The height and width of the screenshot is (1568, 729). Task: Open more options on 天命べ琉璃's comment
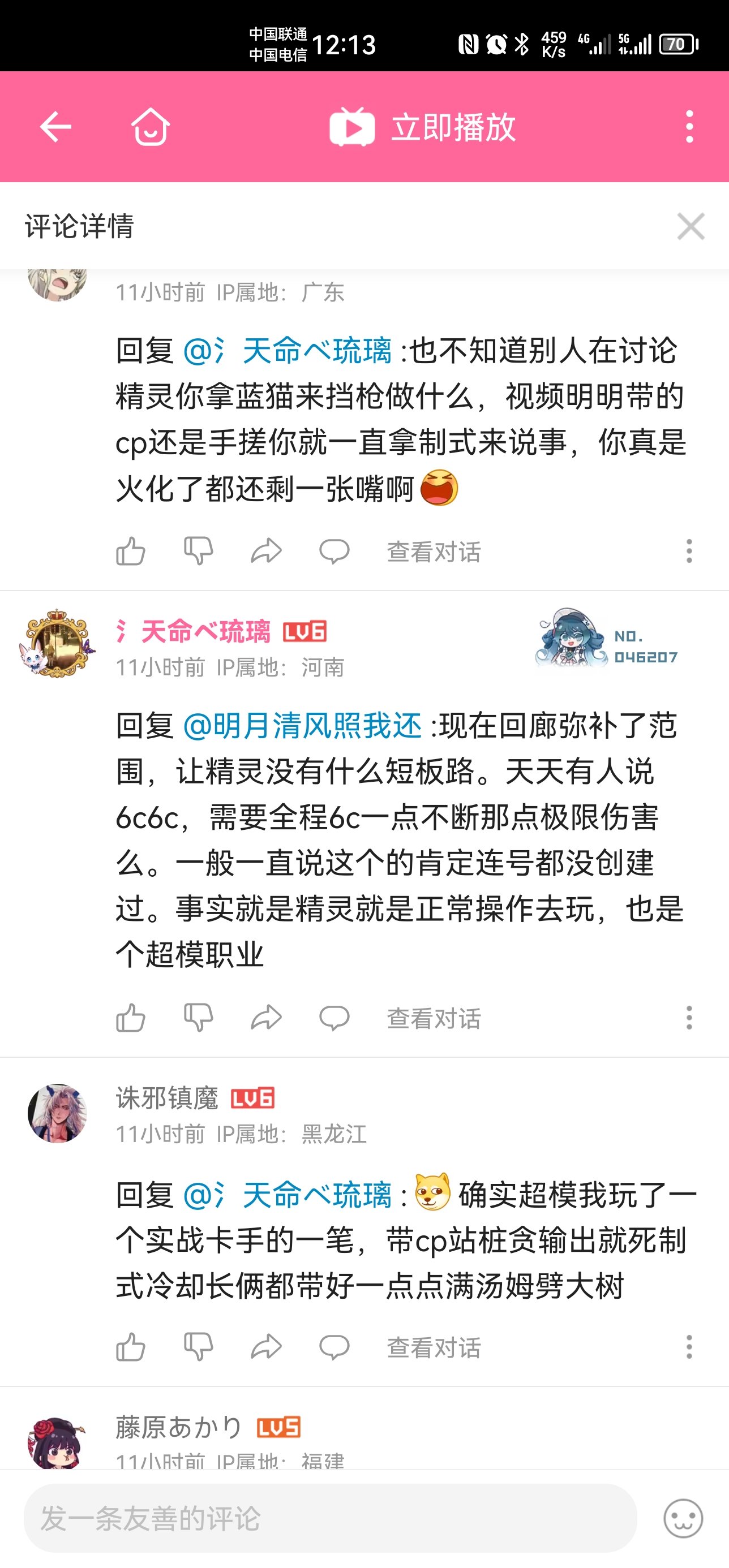coord(689,1018)
